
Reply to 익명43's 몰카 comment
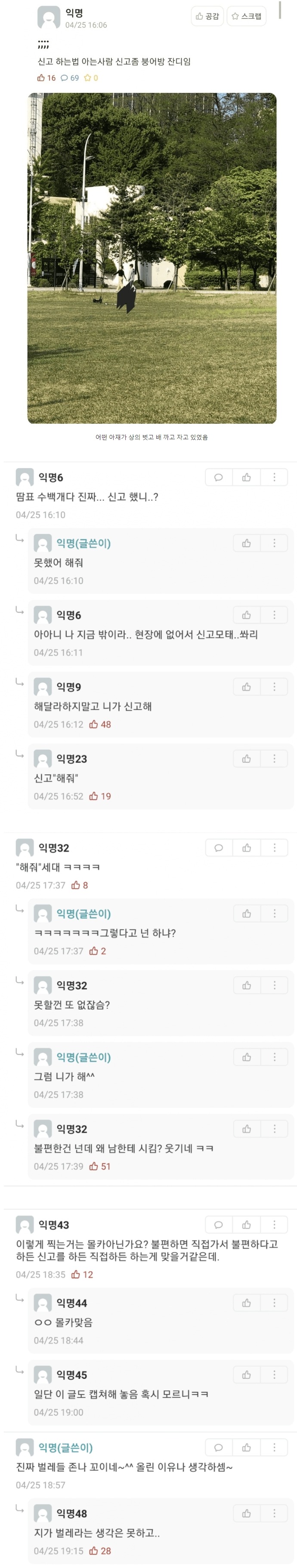point(219,1225)
